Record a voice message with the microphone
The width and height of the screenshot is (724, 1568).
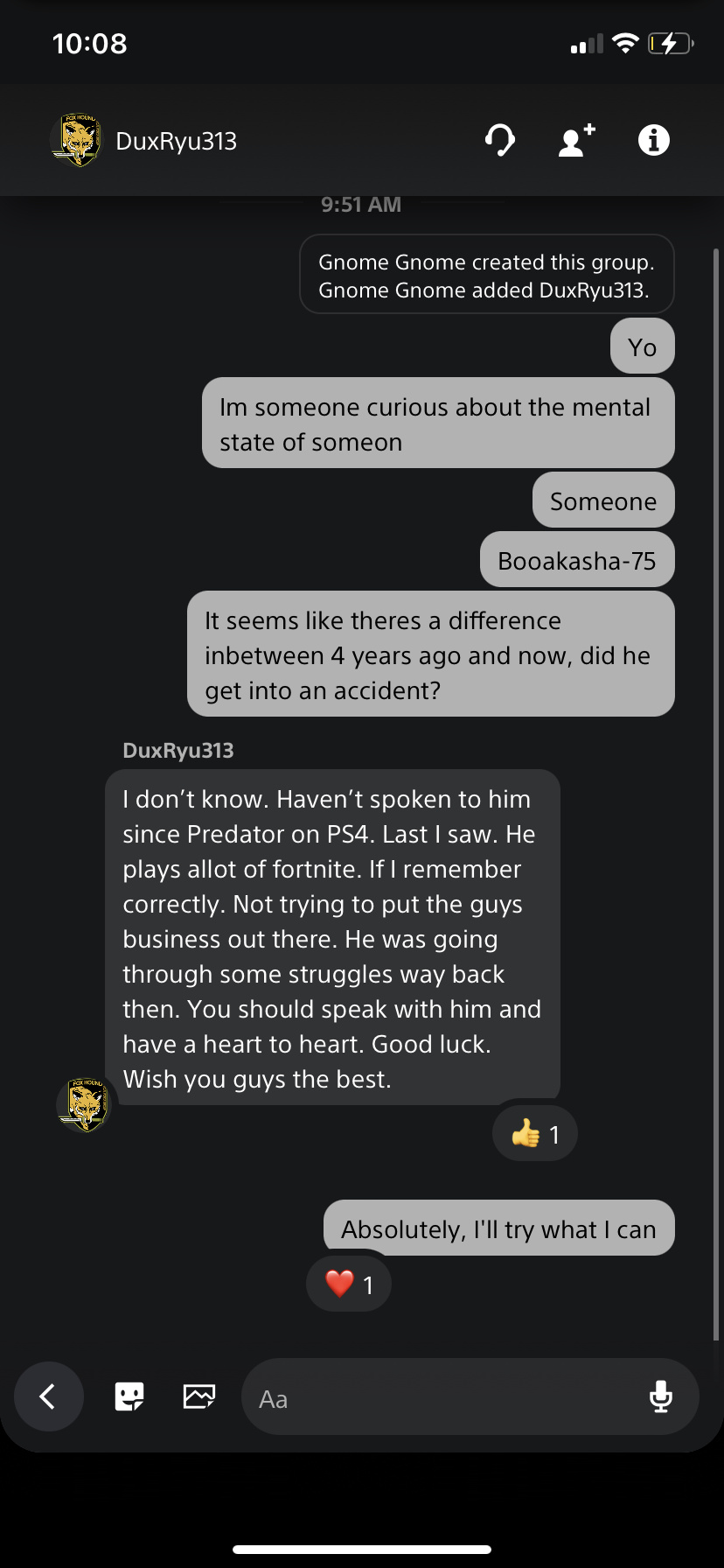coord(661,1396)
